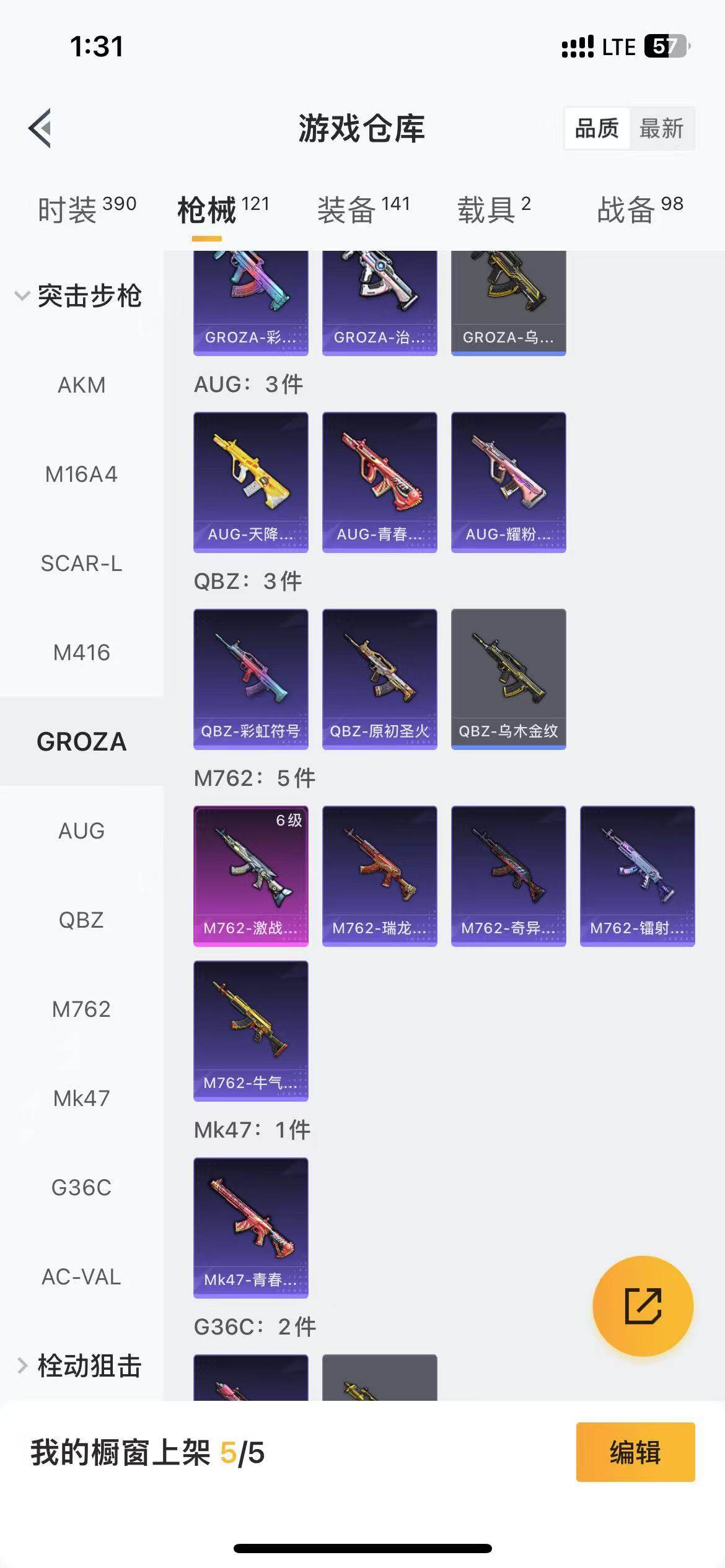Open the AUG-天降 skin tile
The image size is (725, 1568).
251,482
